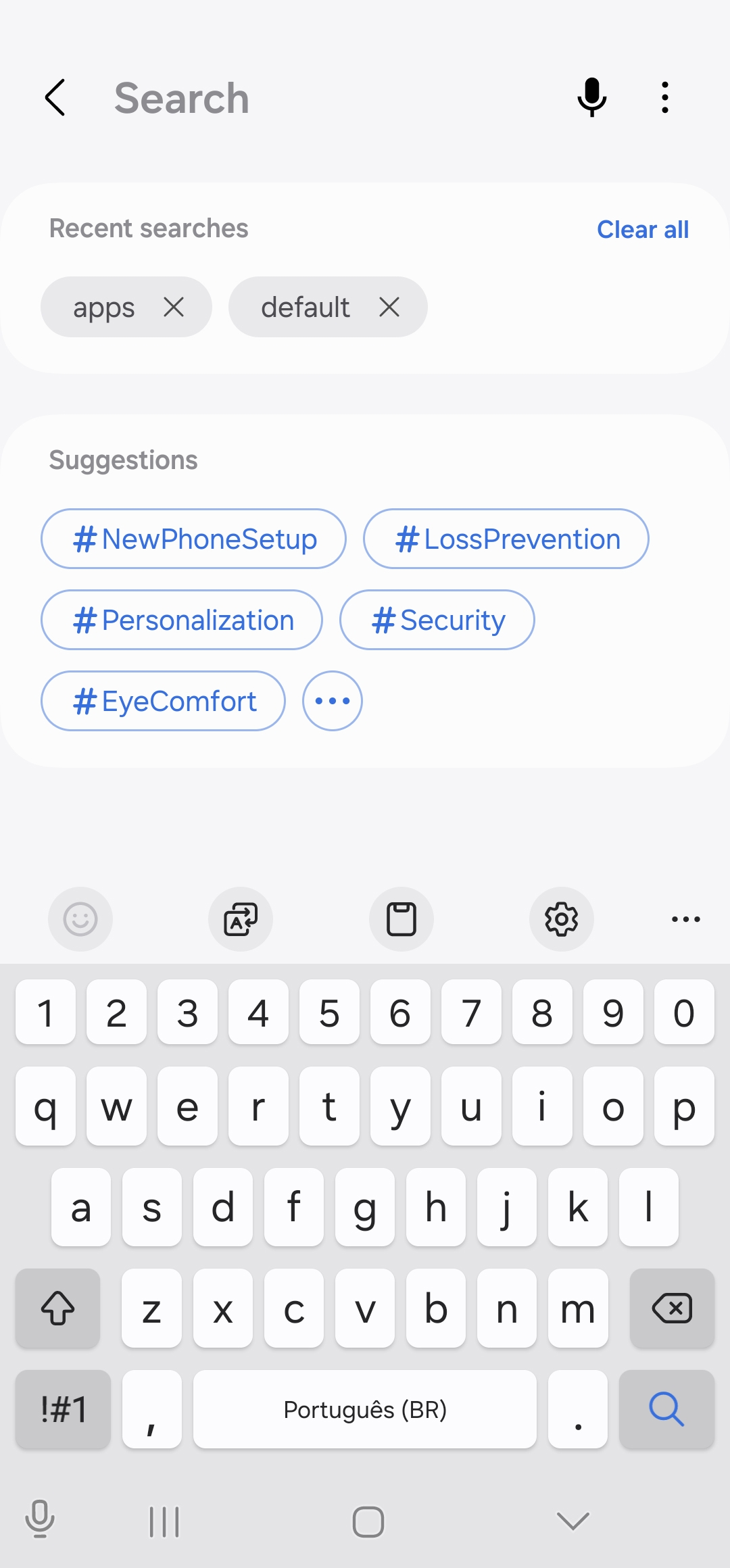Tap the Search text field
Viewport: 730px width, 1568px height.
tap(331, 98)
